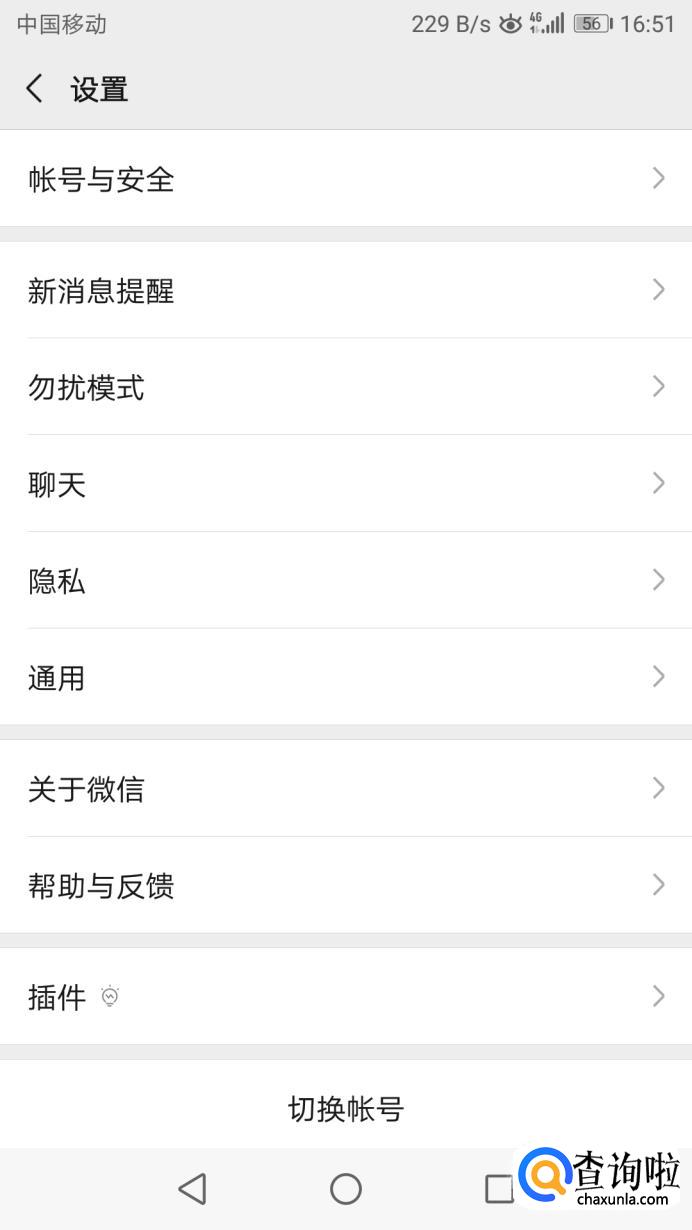
Task: Go to the home screen
Action: (346, 1188)
